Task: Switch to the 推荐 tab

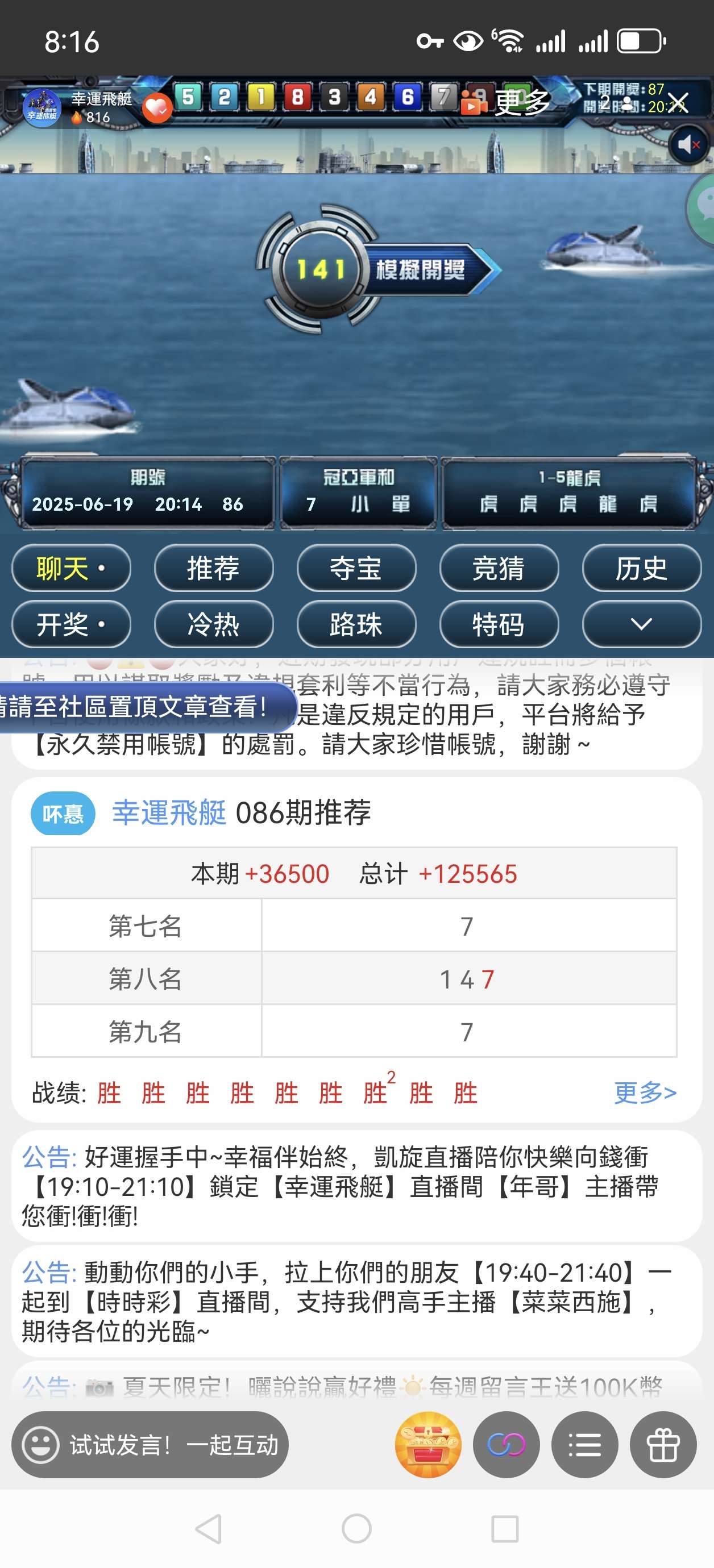Action: click(x=214, y=568)
